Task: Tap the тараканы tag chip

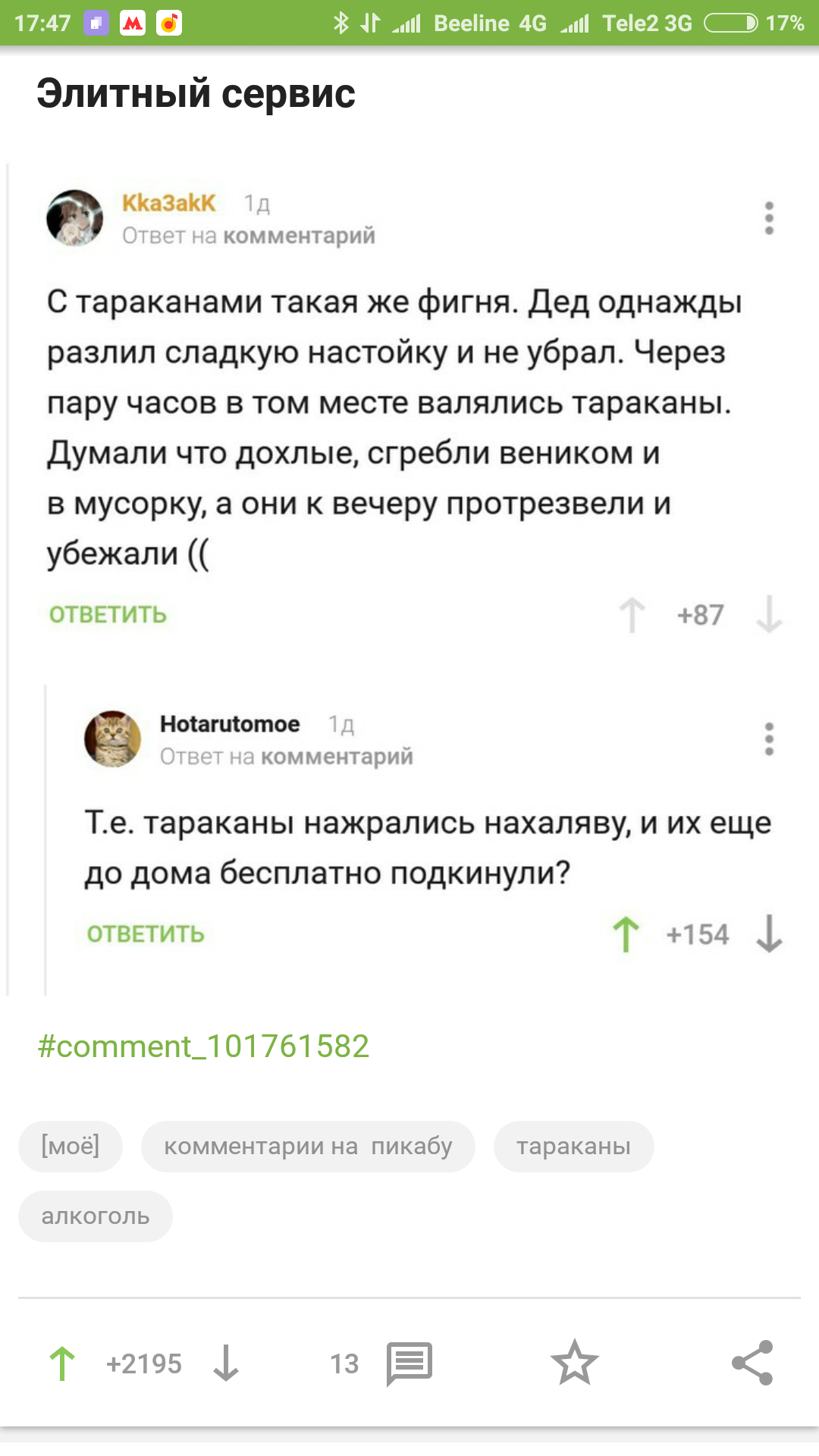Action: (x=573, y=1146)
